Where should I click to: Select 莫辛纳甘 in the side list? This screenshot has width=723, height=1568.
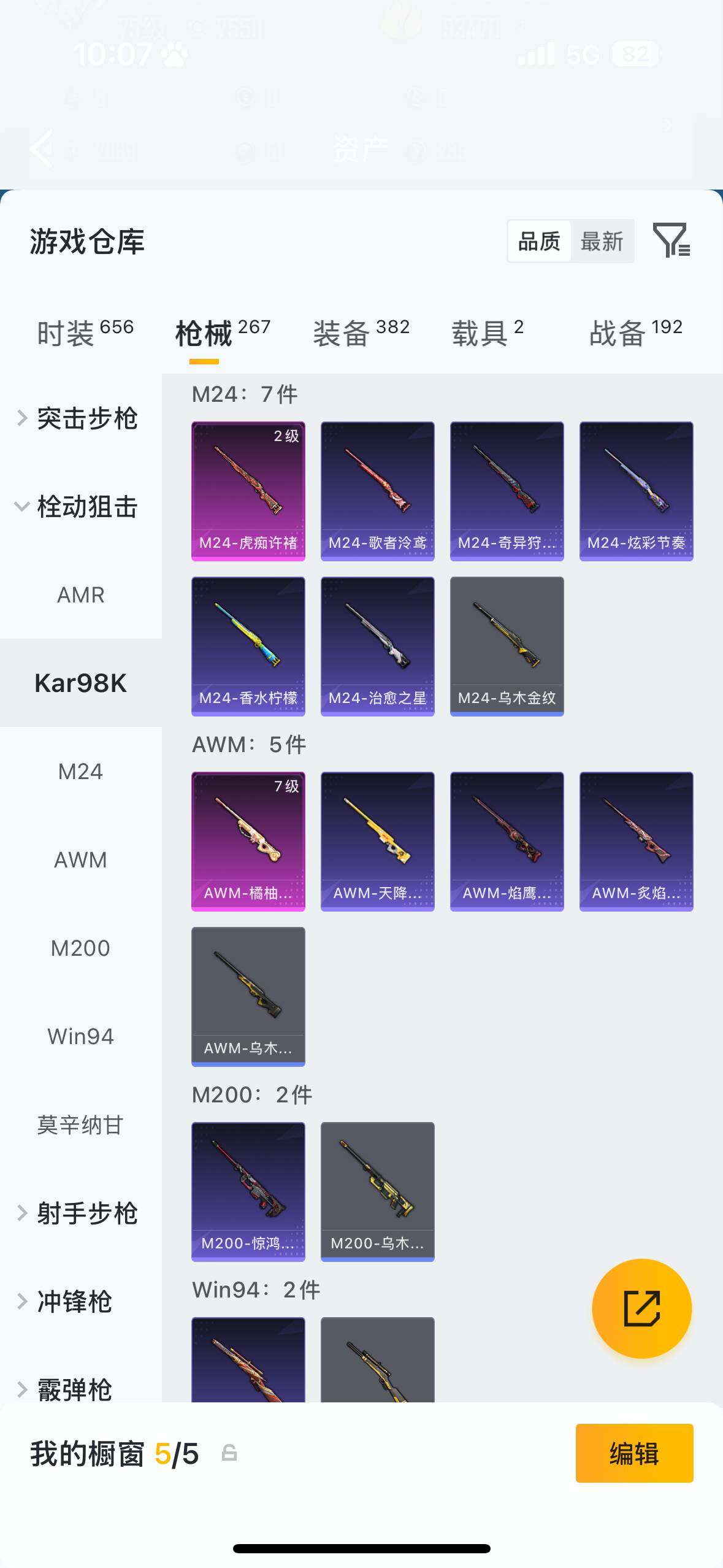click(80, 1124)
